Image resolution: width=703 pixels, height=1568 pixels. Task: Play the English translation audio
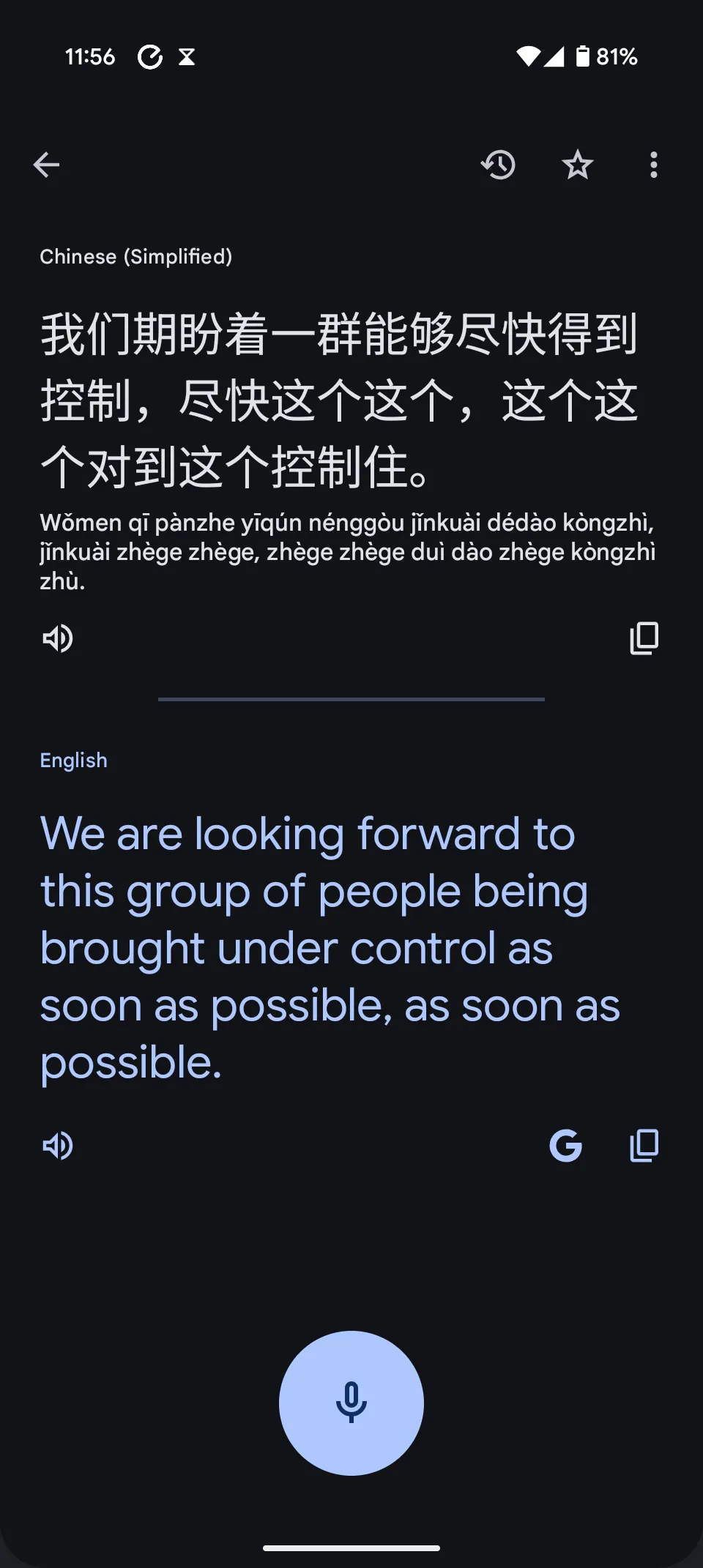coord(58,1146)
